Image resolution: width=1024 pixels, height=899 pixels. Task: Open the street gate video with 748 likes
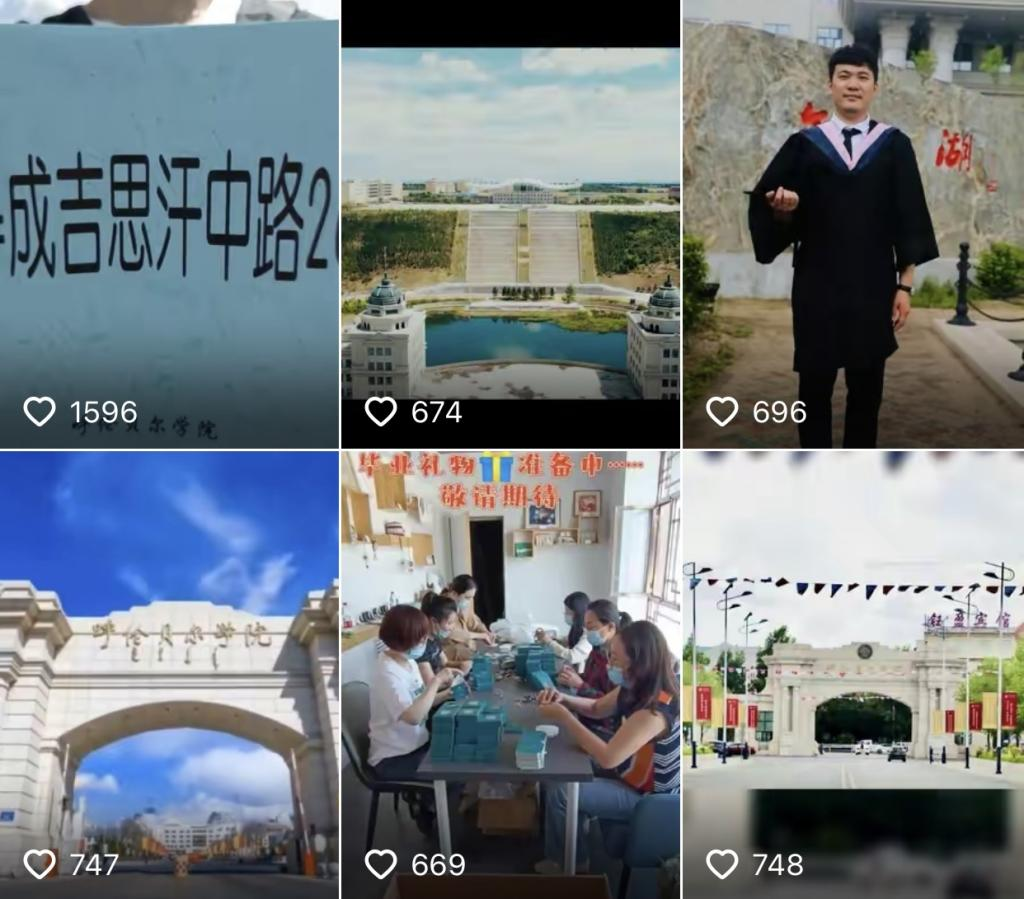pos(853,674)
